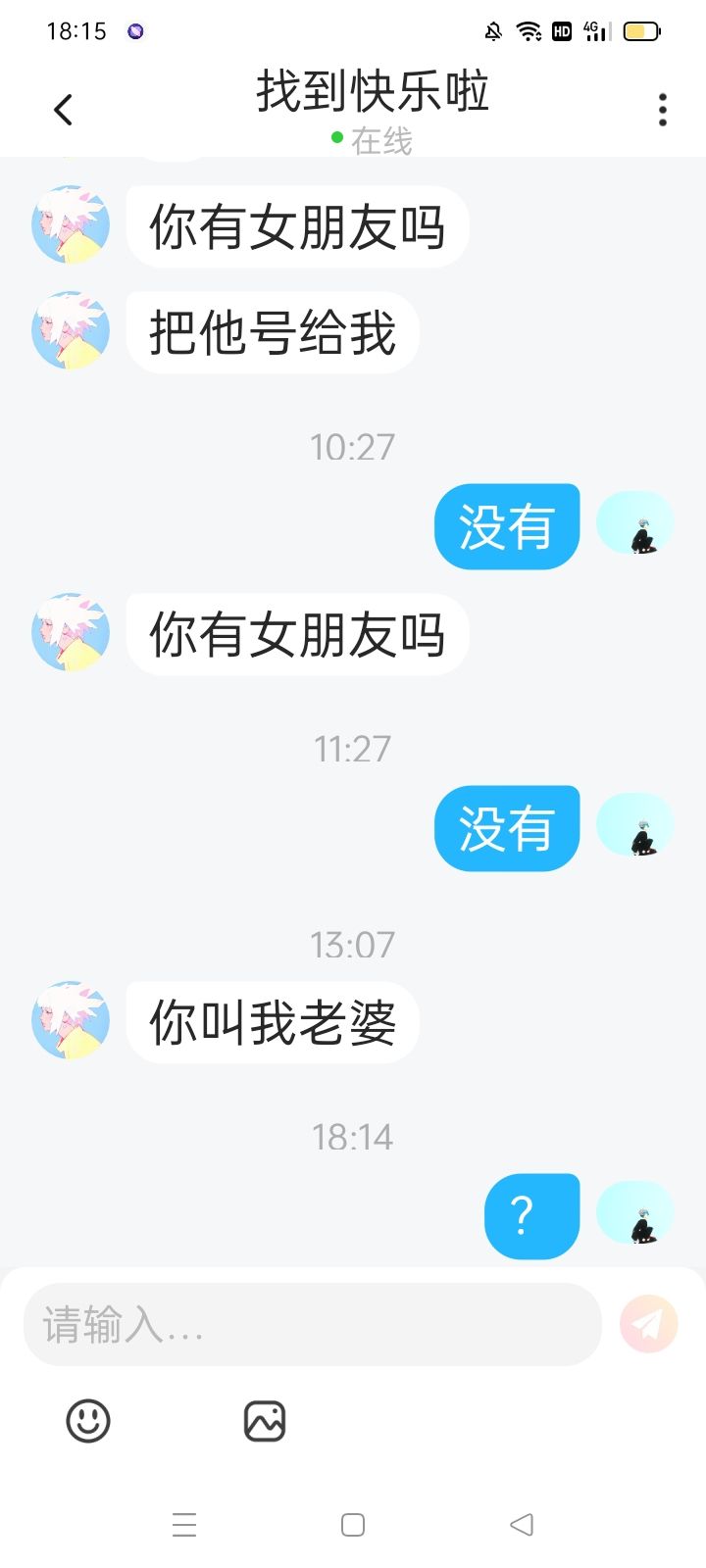Tap the system home button

click(x=353, y=1525)
